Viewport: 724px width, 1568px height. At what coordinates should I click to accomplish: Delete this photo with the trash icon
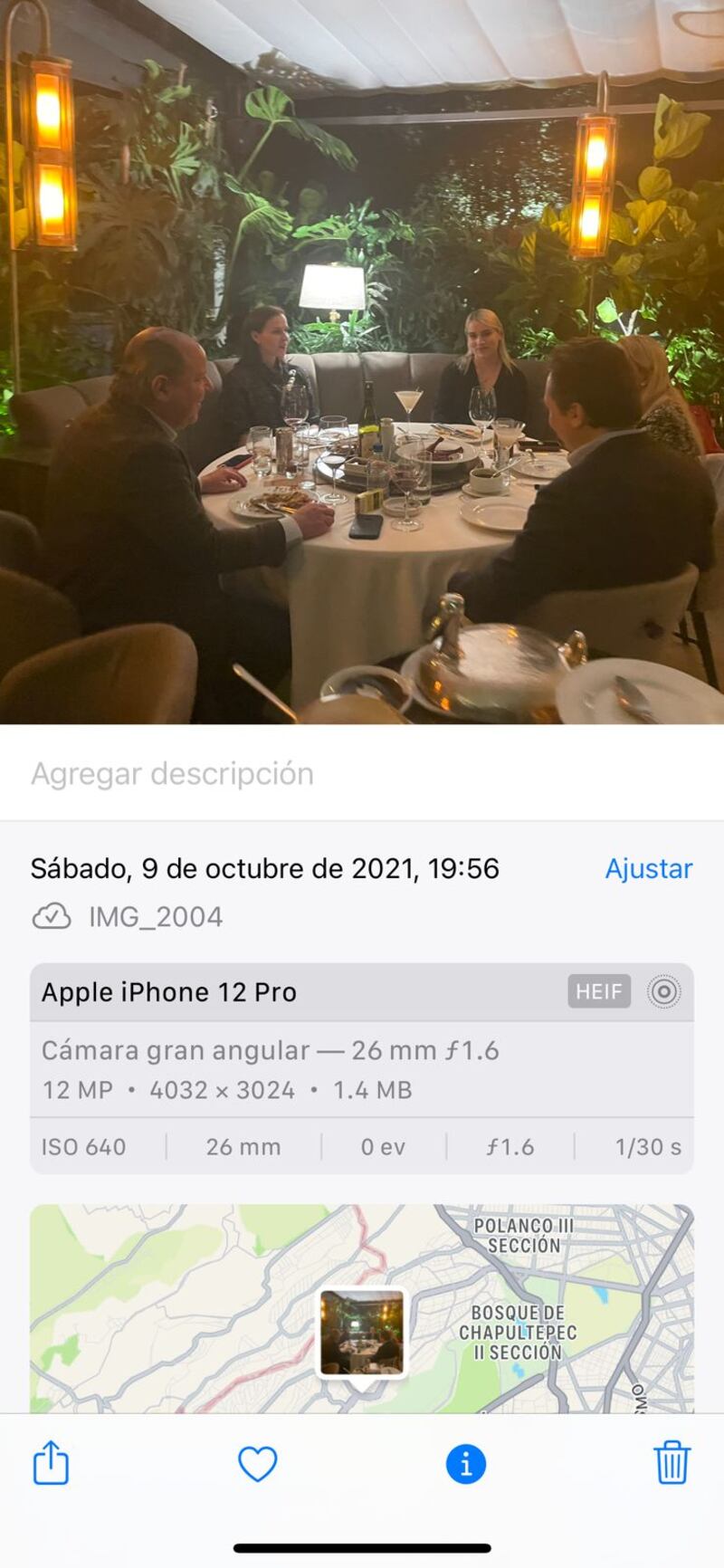point(672,1463)
